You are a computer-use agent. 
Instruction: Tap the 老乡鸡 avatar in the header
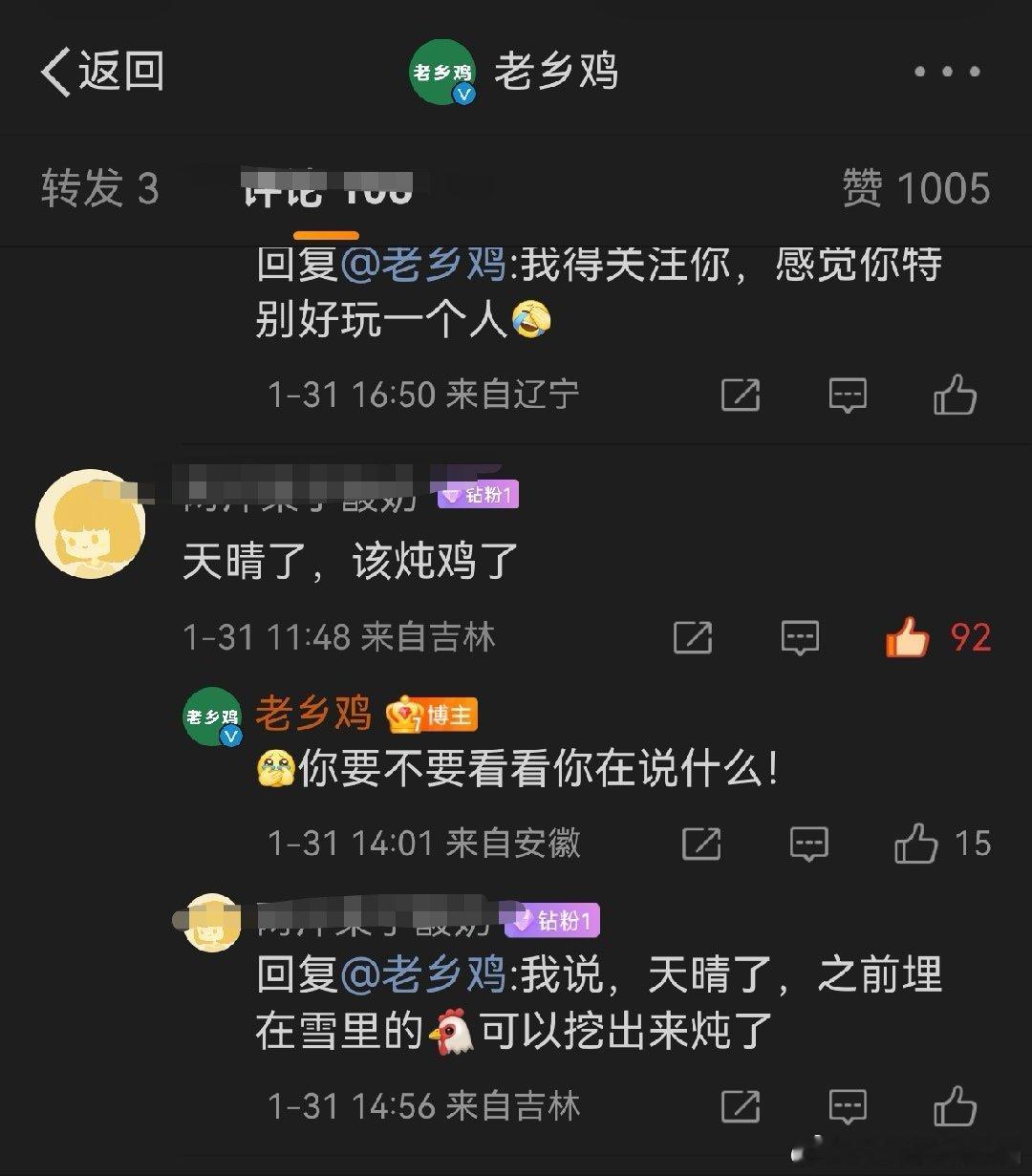click(x=445, y=70)
